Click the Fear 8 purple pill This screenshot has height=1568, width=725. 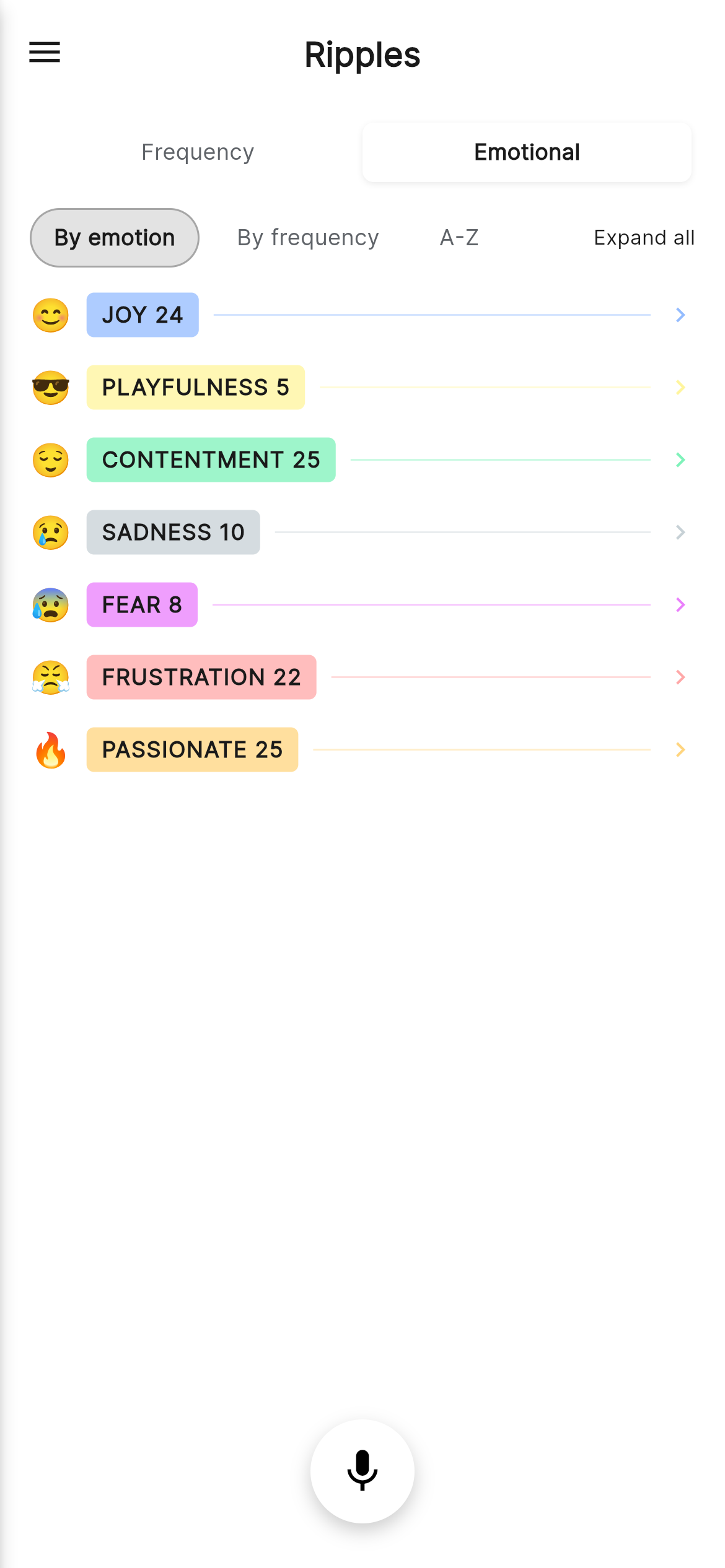(141, 604)
